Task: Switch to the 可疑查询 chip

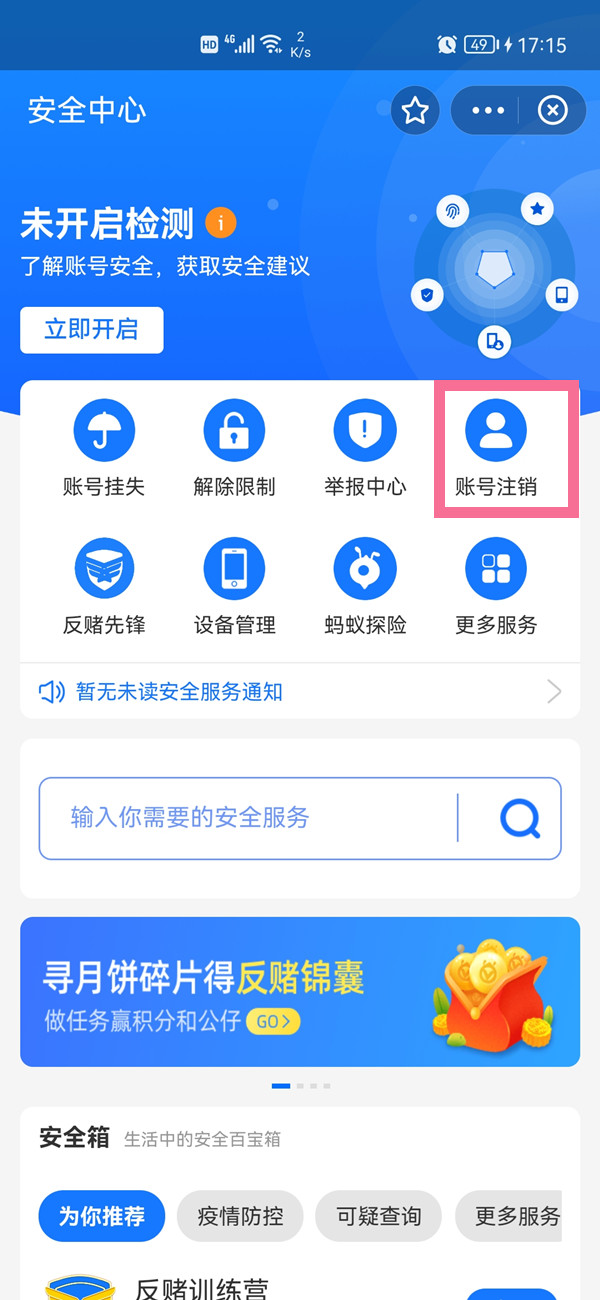Action: [x=378, y=1216]
